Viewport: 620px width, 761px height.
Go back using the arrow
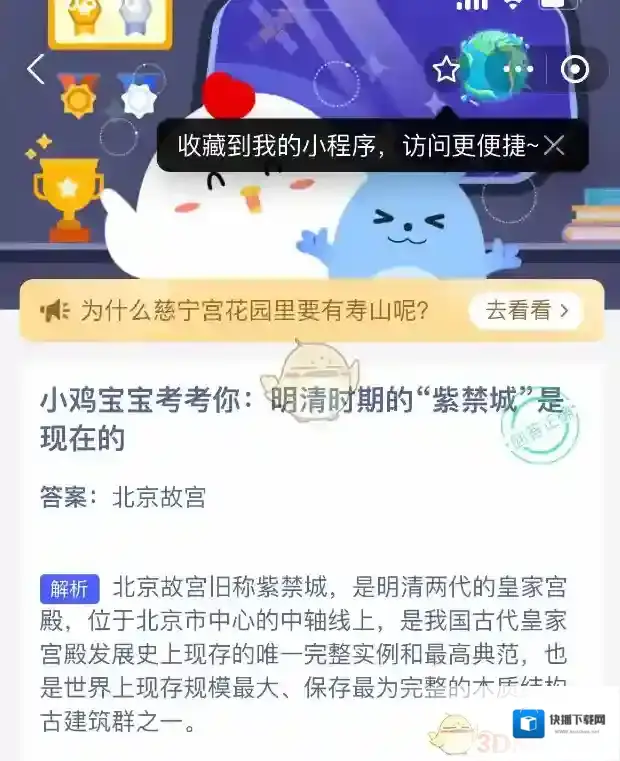(x=36, y=69)
